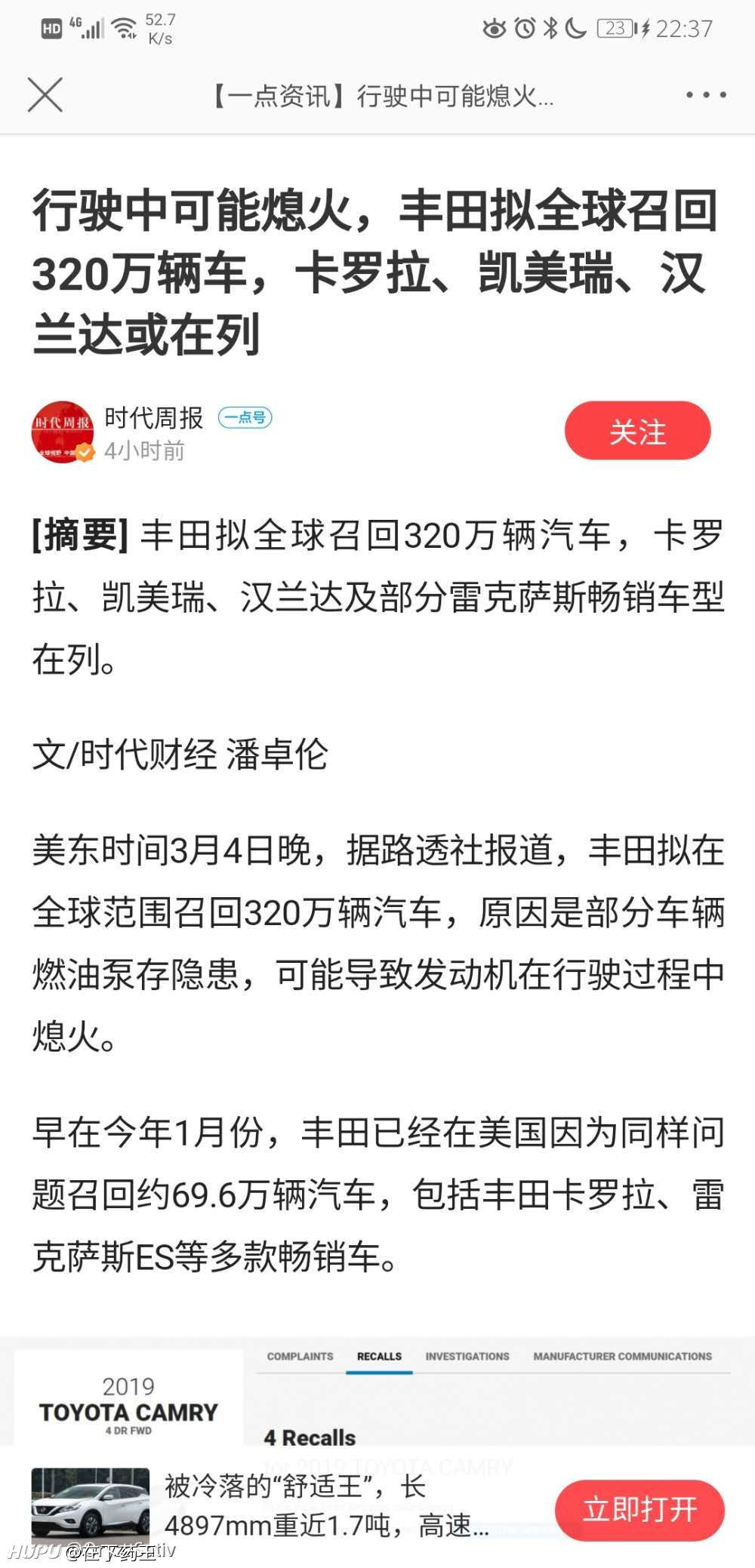Follow 时代周报 with the 关注 button
Viewport: 755px width, 1568px height.
638,431
